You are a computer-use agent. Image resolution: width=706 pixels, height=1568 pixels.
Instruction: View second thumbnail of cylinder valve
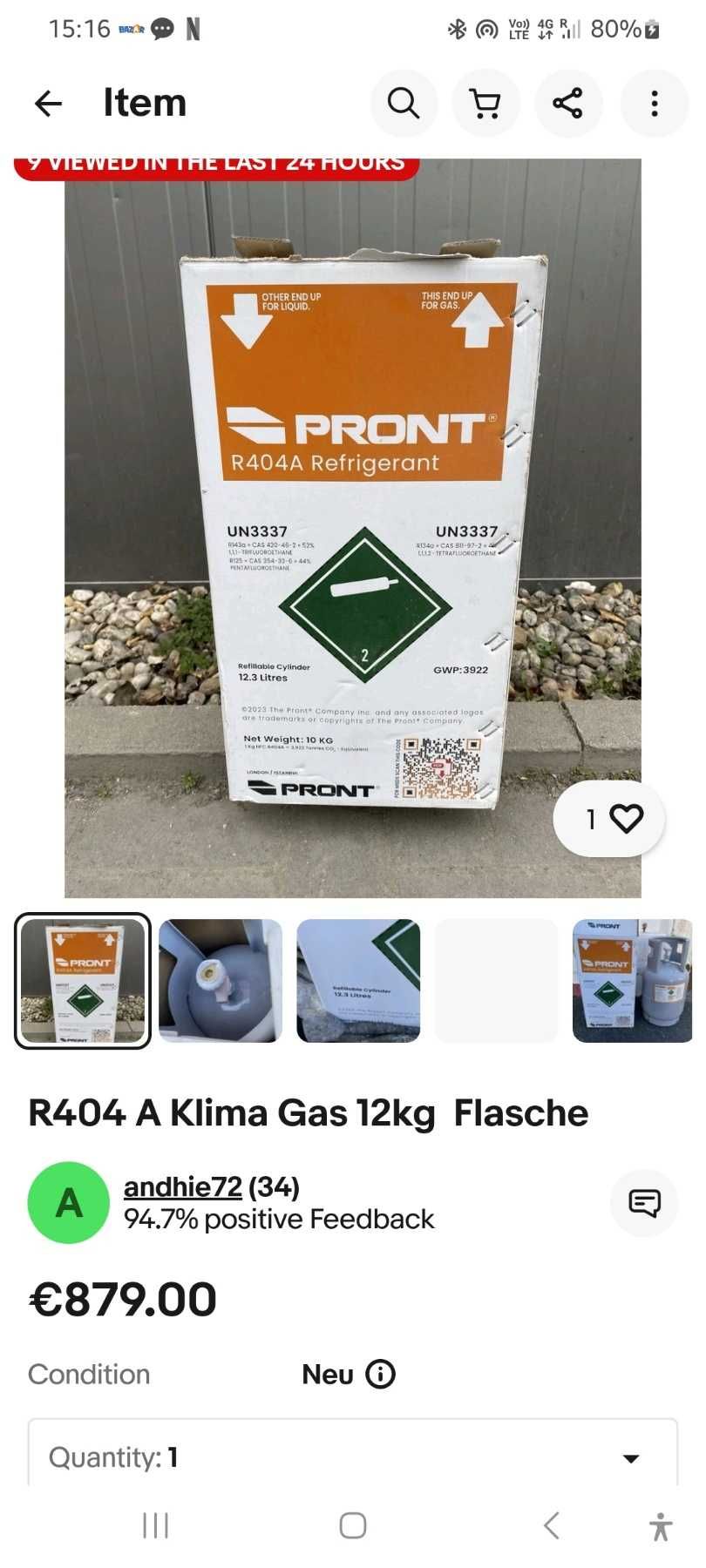[221, 980]
